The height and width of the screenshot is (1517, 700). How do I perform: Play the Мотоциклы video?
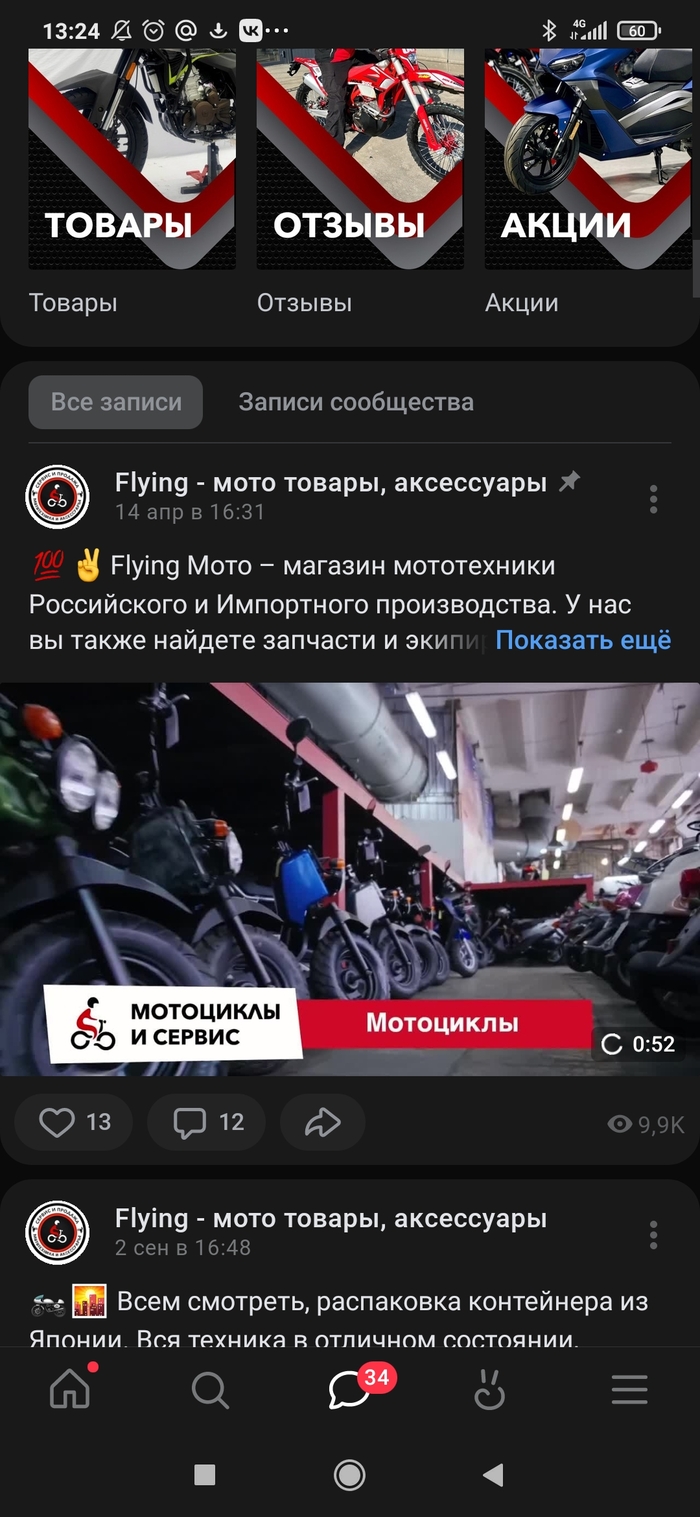pos(350,879)
